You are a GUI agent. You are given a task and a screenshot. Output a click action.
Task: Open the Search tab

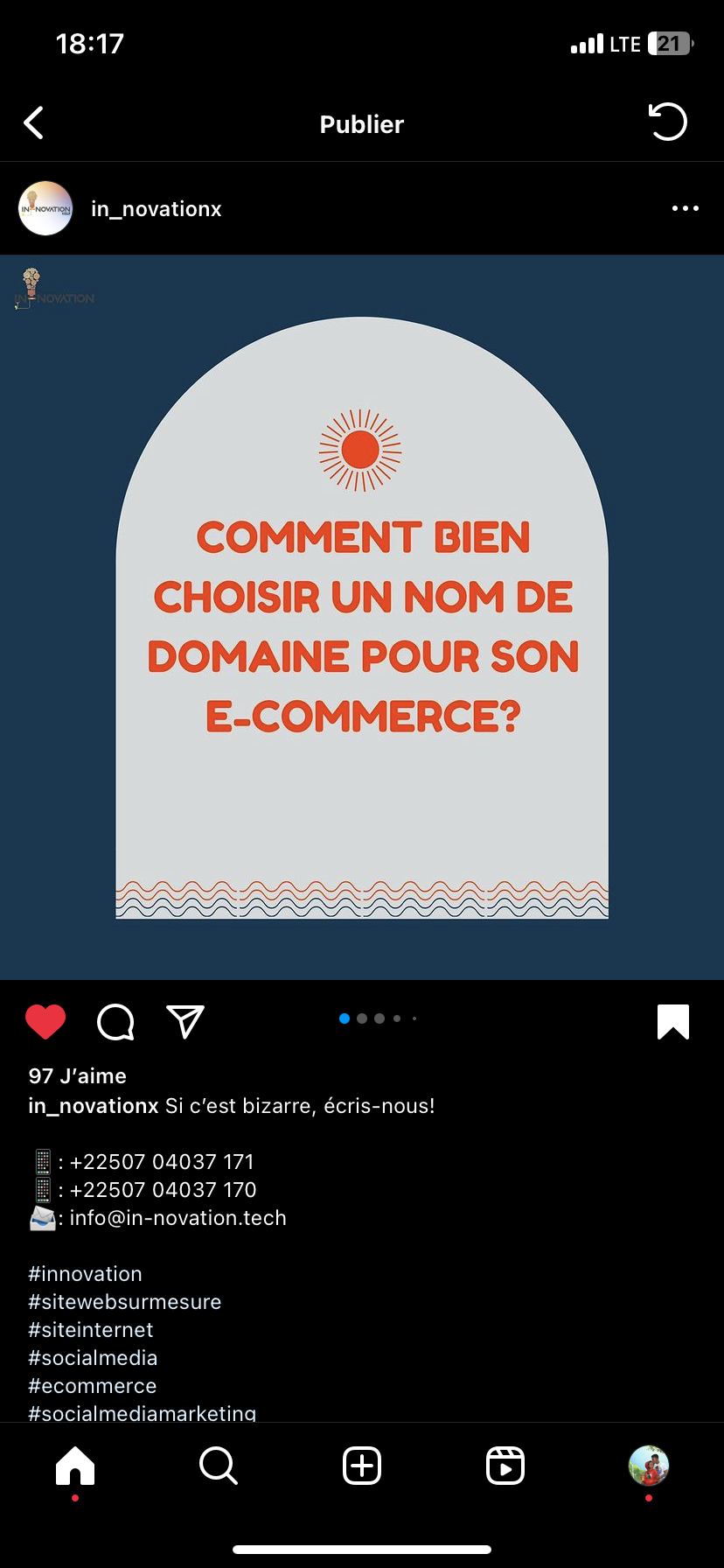click(x=219, y=1465)
